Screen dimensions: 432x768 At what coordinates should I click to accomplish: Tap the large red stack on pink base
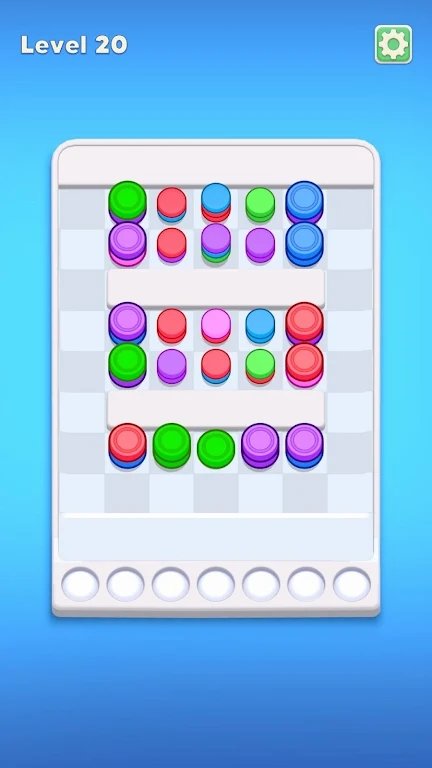(x=304, y=365)
